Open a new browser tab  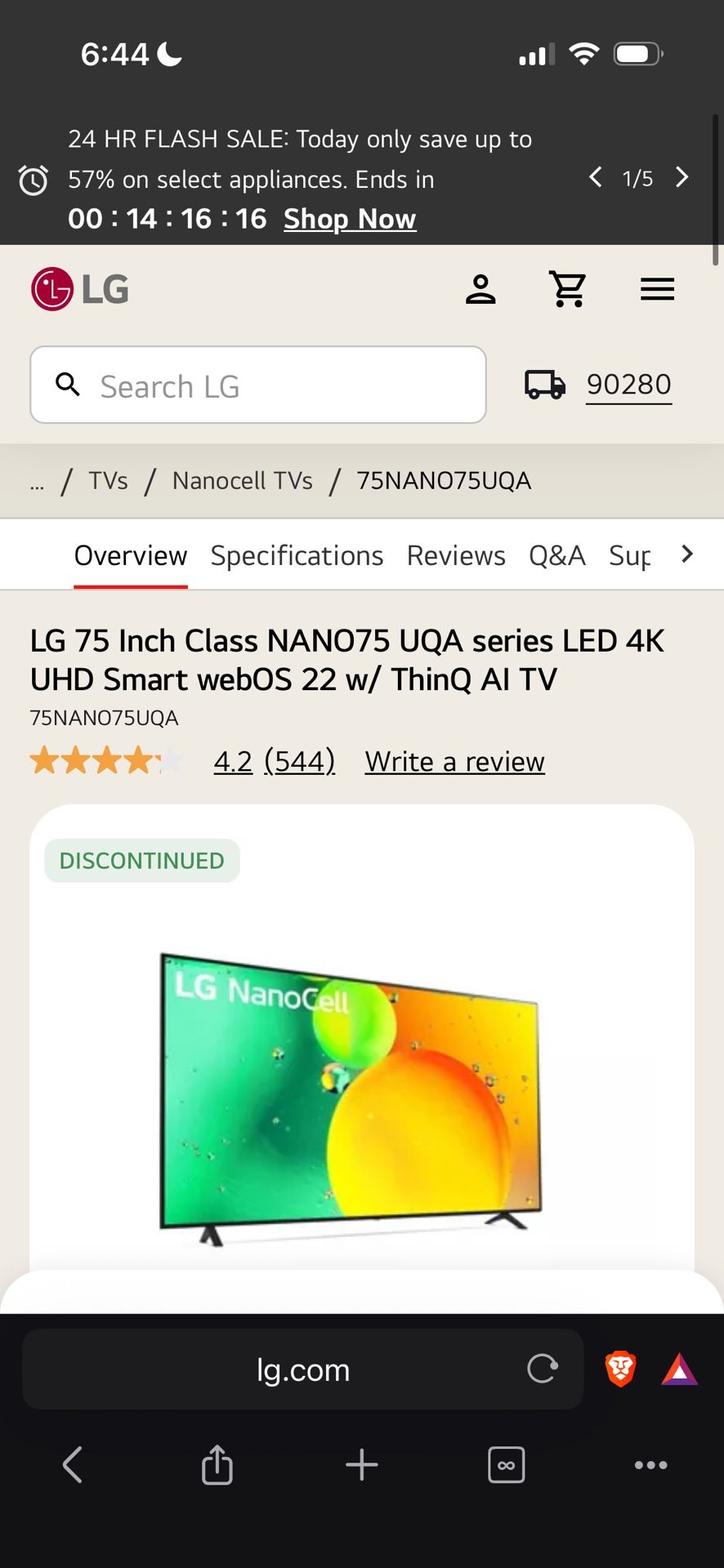pos(361,1465)
